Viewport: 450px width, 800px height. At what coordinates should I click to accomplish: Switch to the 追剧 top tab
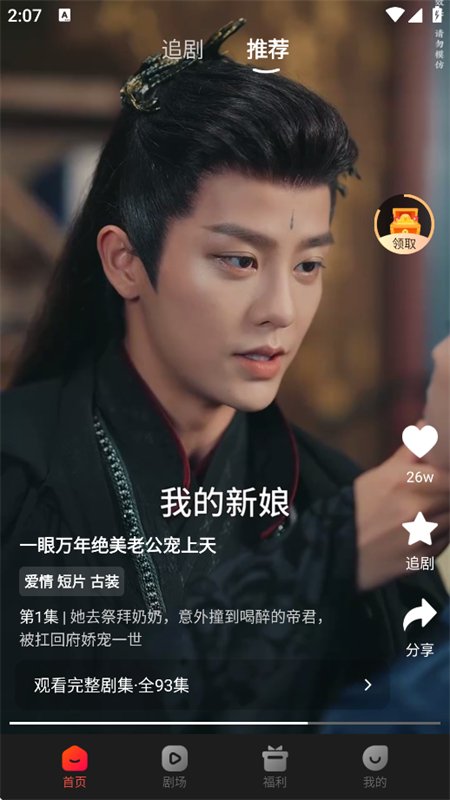pos(182,49)
